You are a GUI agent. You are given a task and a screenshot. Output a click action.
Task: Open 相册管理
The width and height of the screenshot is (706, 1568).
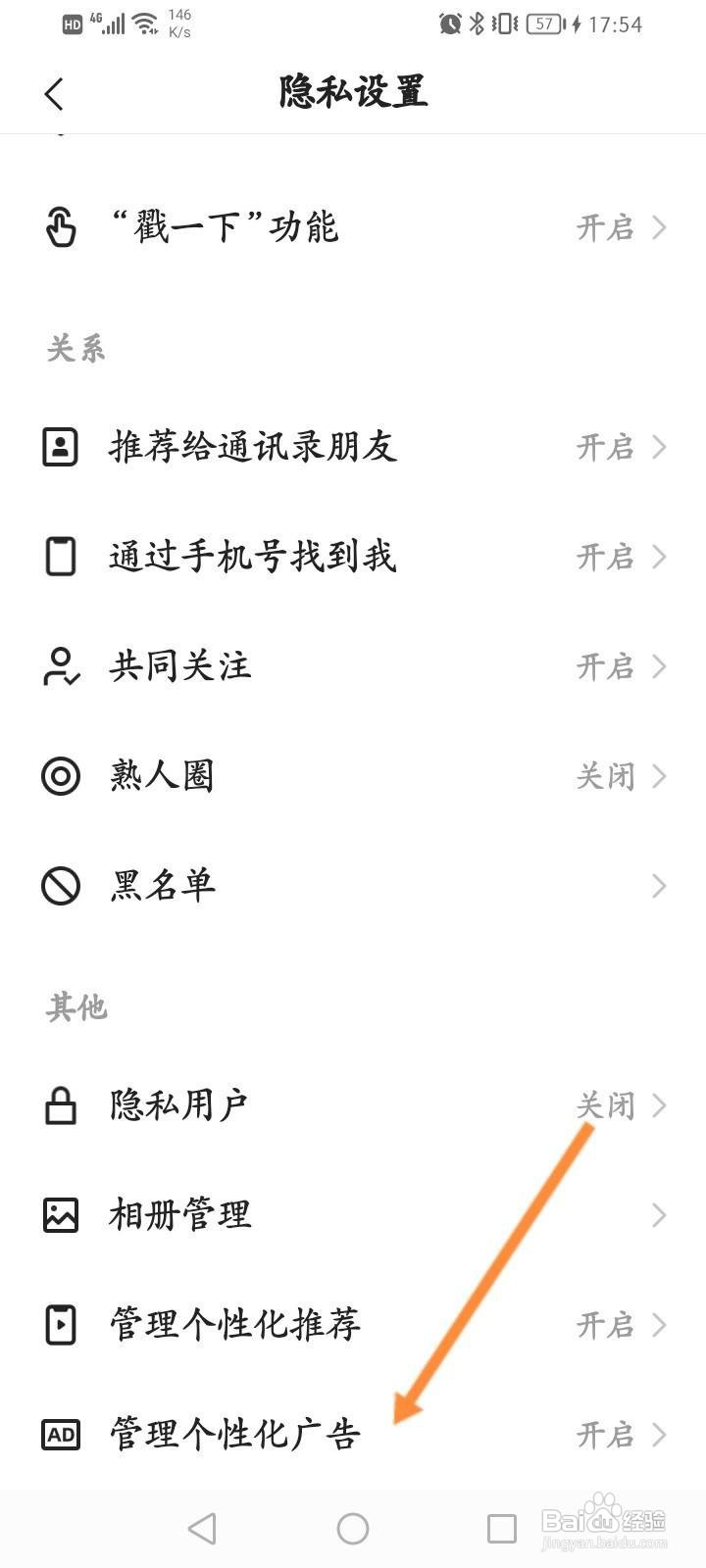[x=353, y=1215]
